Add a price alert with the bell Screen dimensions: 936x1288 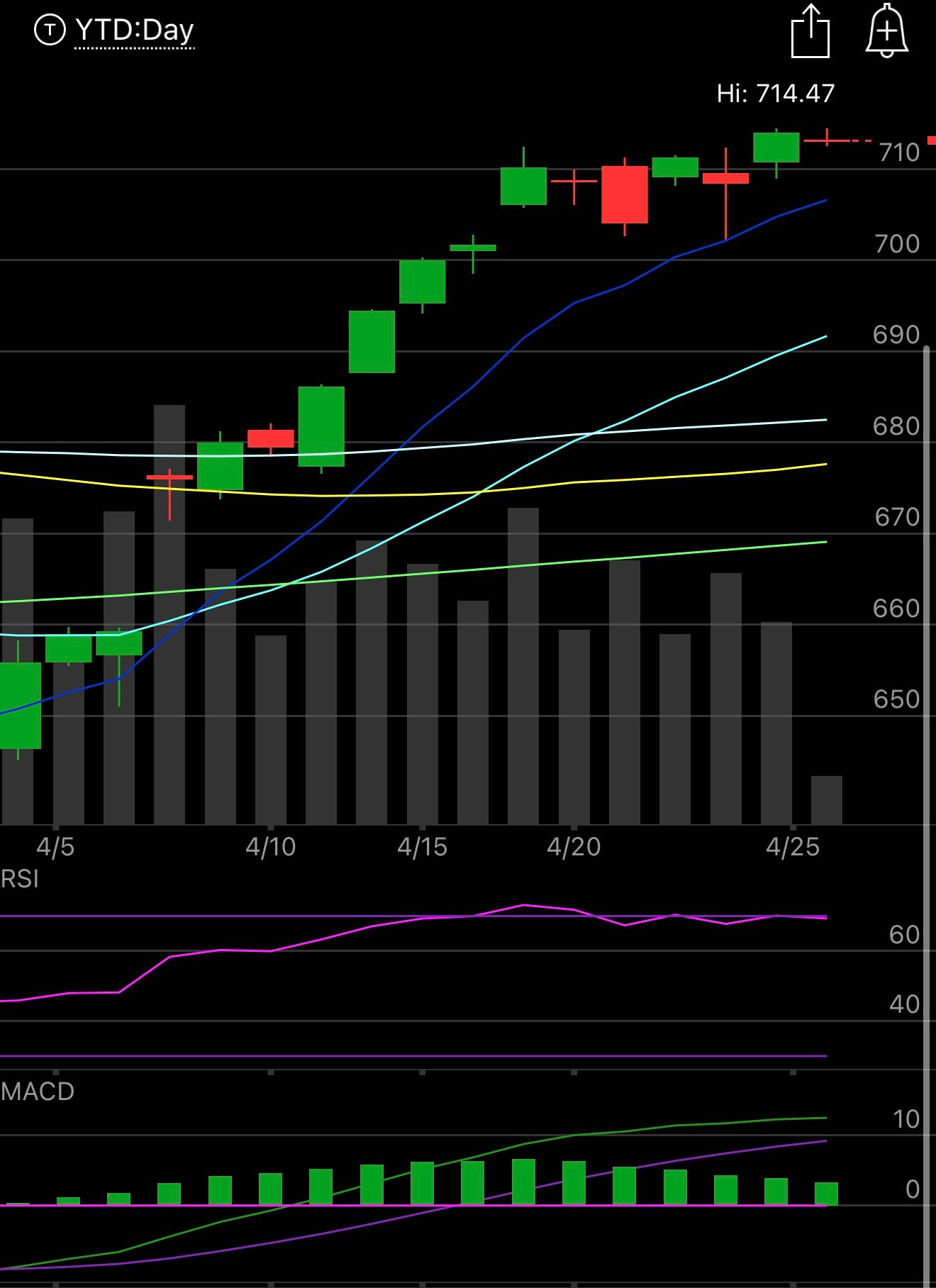tap(886, 31)
